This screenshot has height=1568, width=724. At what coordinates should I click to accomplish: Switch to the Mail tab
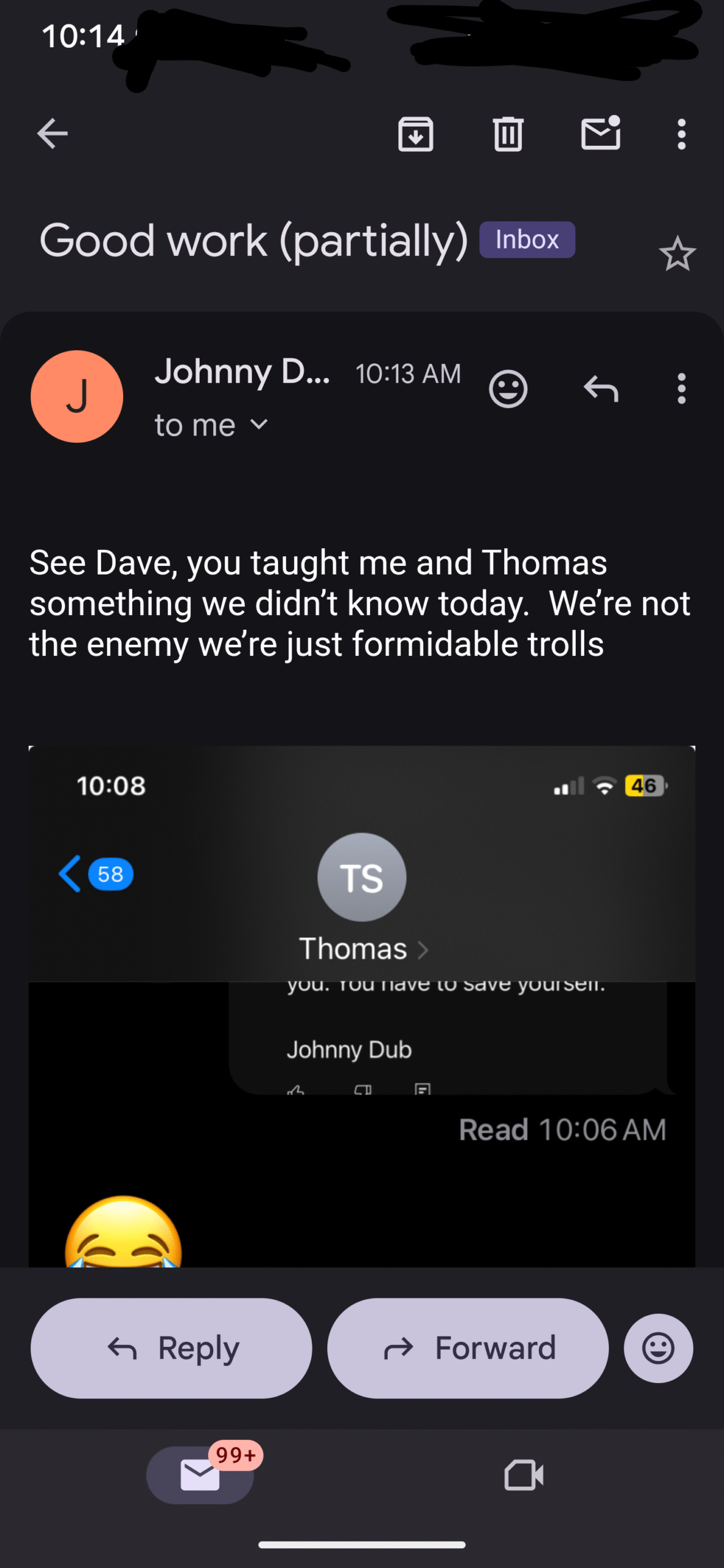point(200,1475)
